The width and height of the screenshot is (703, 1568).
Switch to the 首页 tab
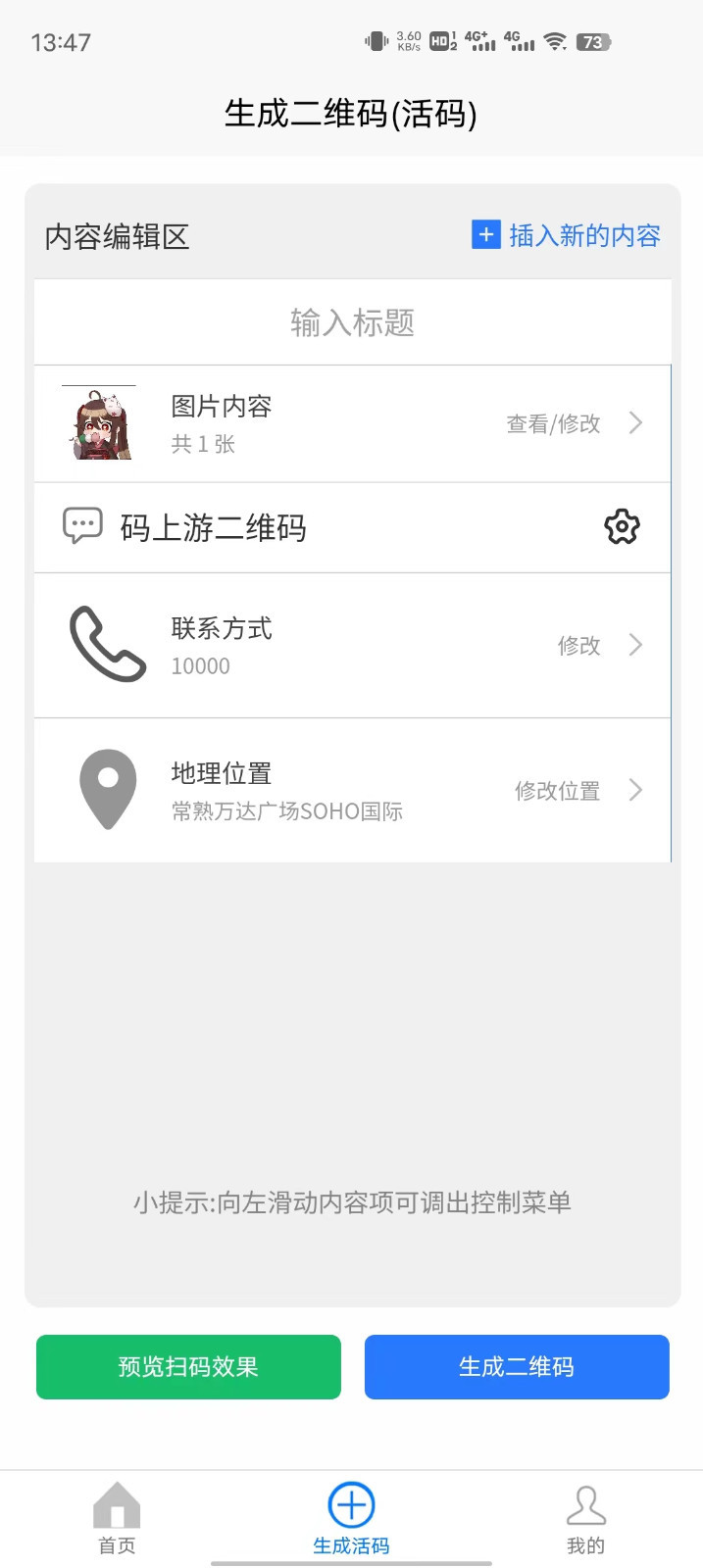pyautogui.click(x=117, y=1518)
